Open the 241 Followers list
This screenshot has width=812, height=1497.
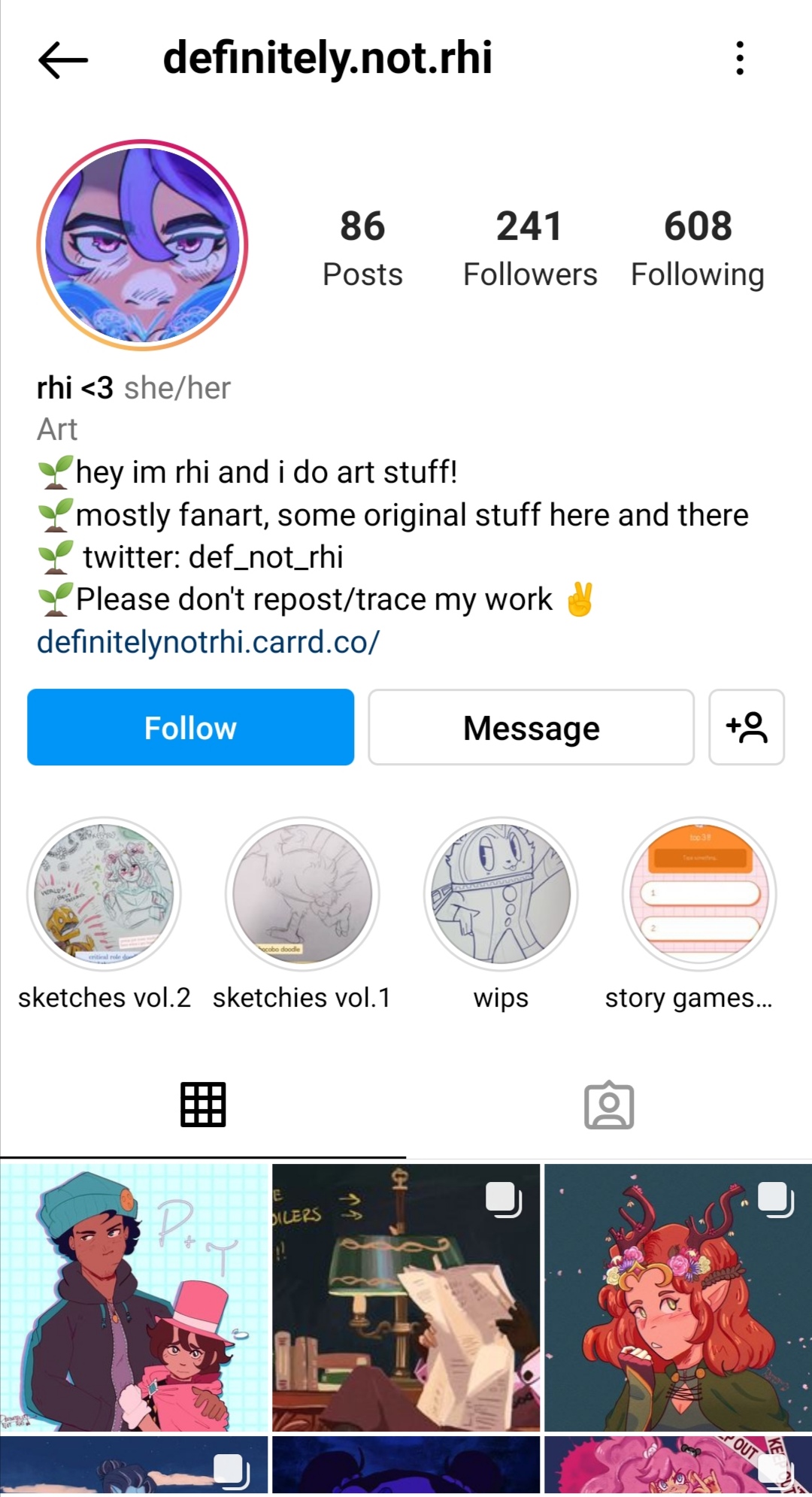click(529, 249)
